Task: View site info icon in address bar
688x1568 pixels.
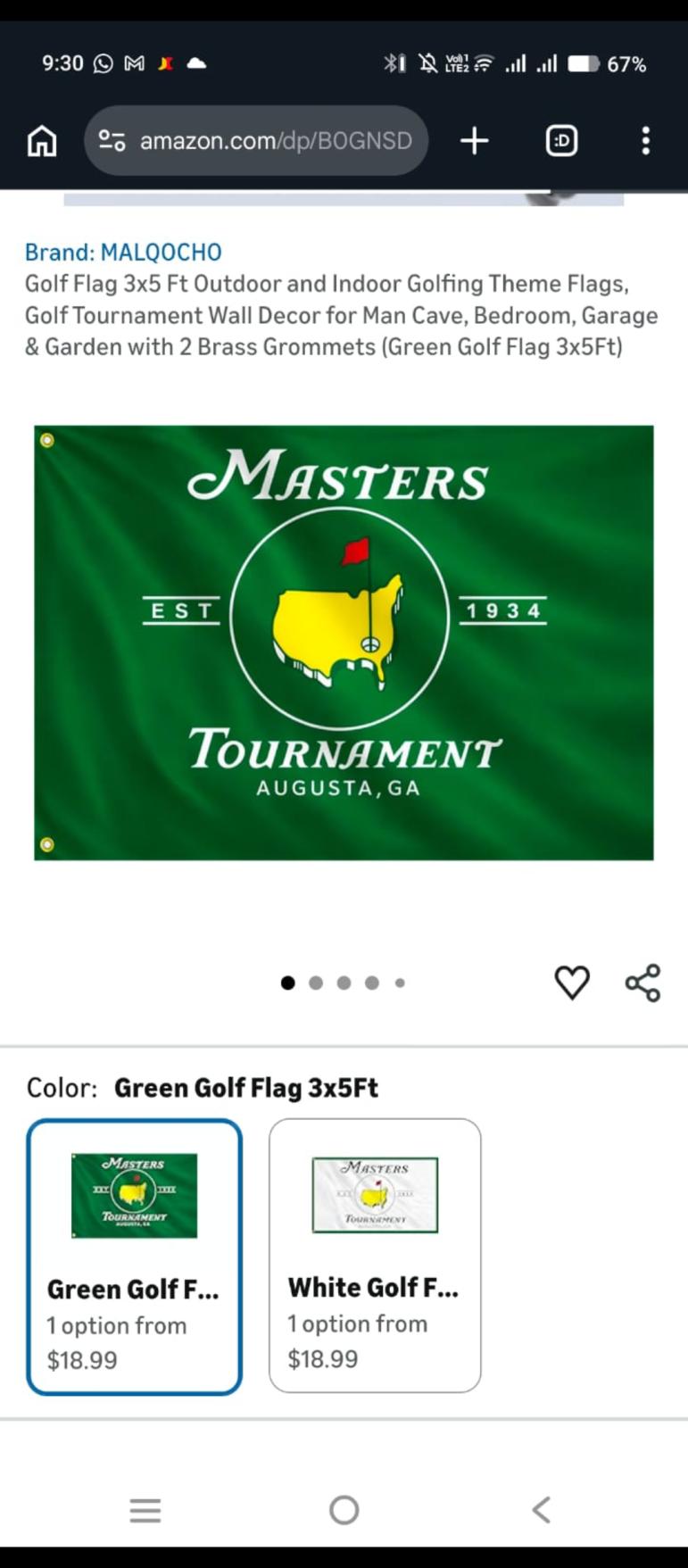Action: click(x=112, y=141)
